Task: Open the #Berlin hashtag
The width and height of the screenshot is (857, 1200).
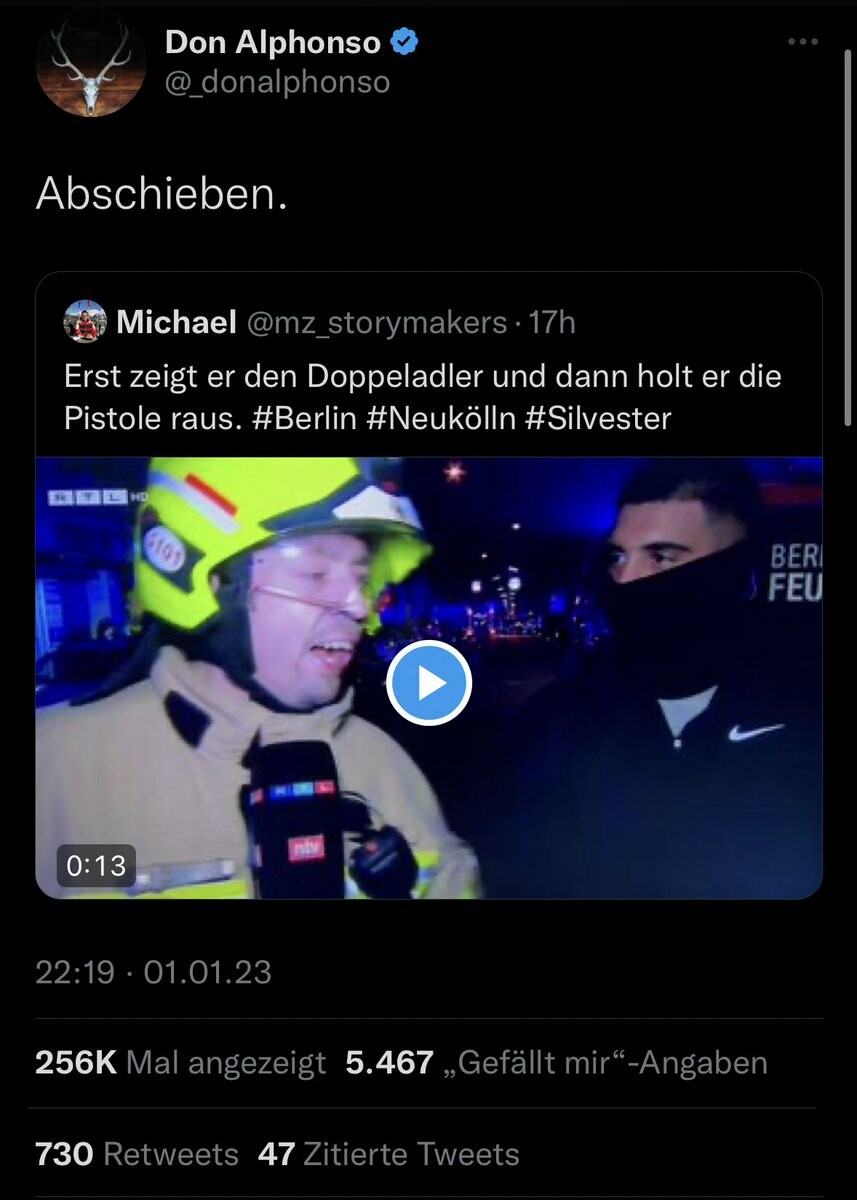Action: point(304,417)
